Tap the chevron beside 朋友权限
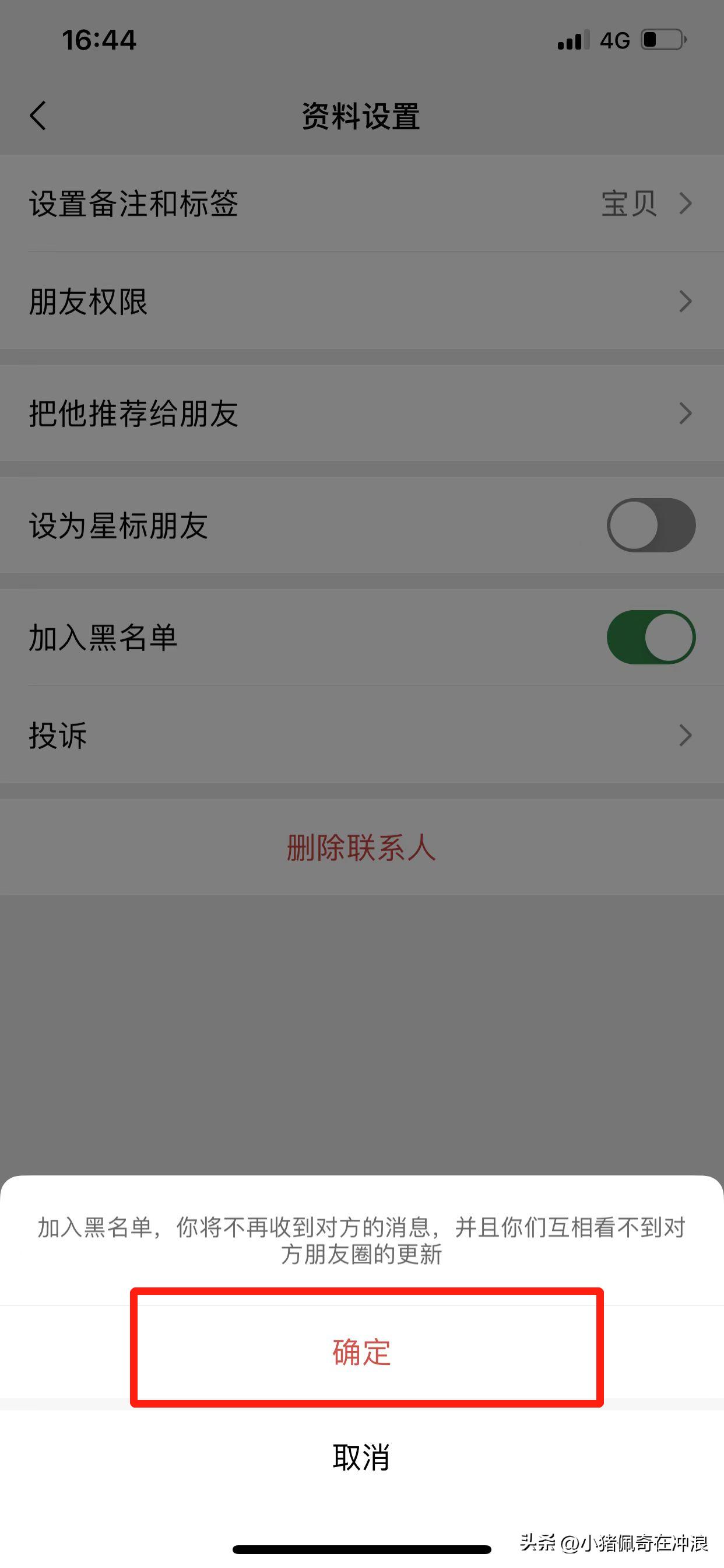This screenshot has width=724, height=1568. (x=686, y=302)
